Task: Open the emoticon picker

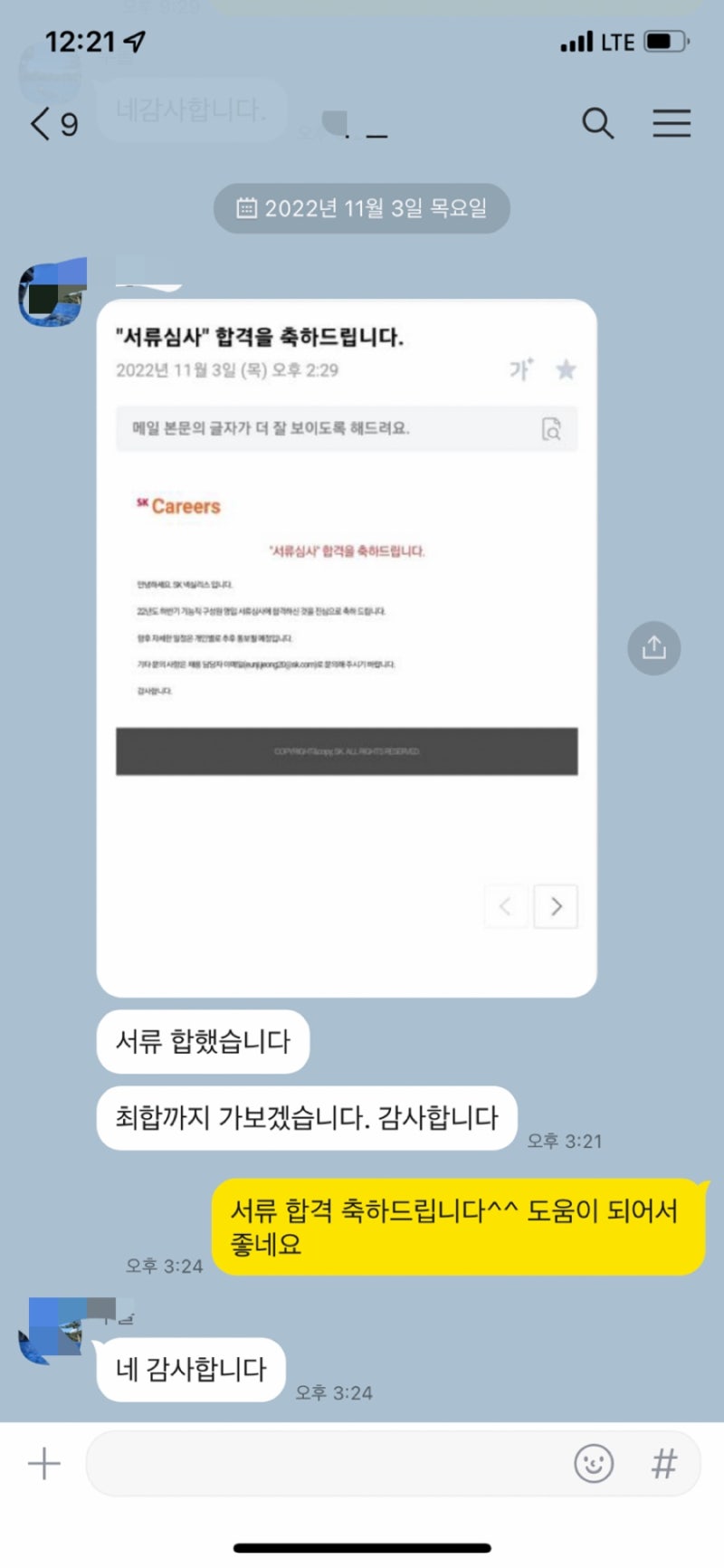Action: pyautogui.click(x=594, y=1464)
